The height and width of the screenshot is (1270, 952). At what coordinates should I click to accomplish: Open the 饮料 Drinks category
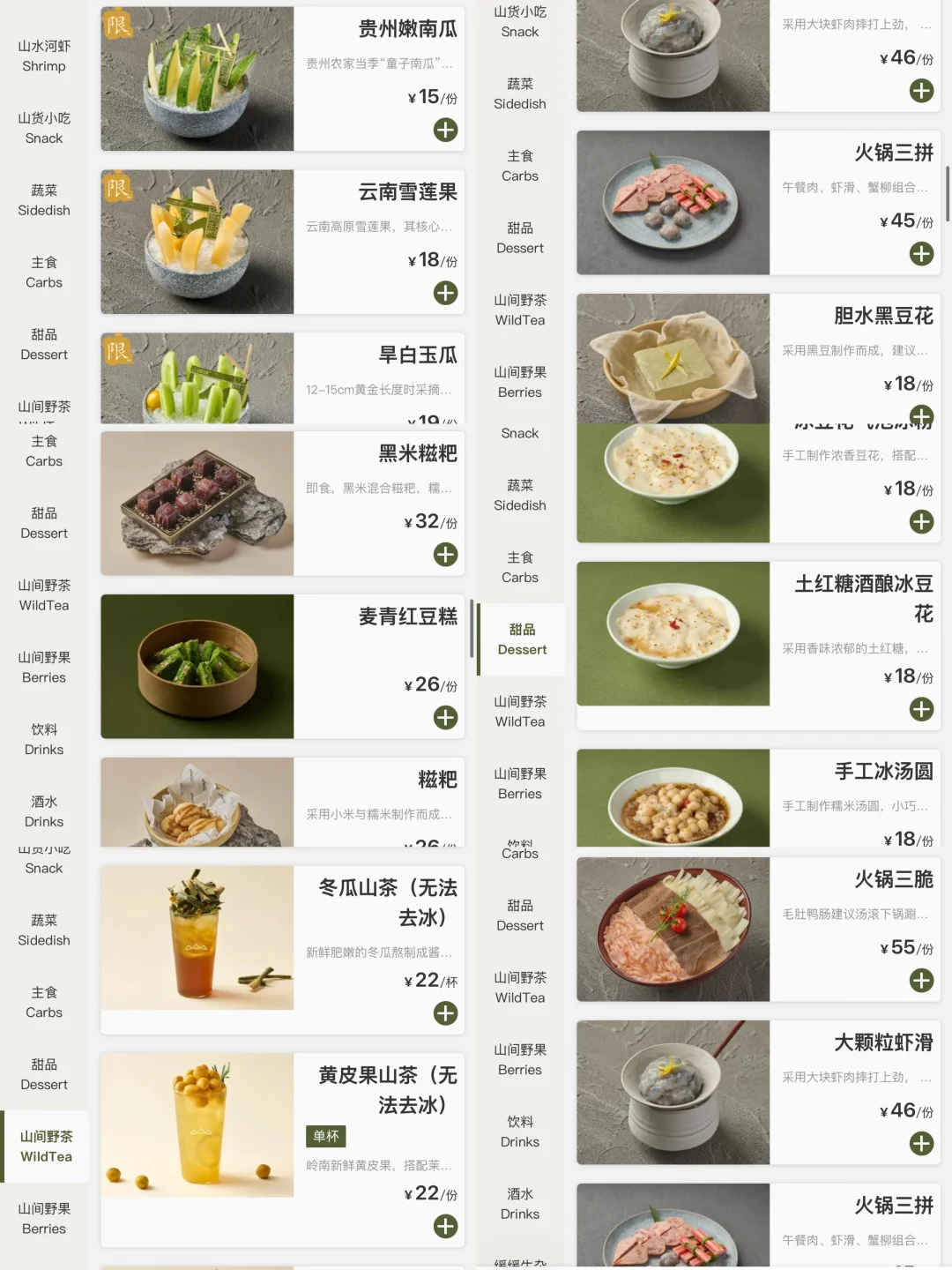[x=43, y=740]
